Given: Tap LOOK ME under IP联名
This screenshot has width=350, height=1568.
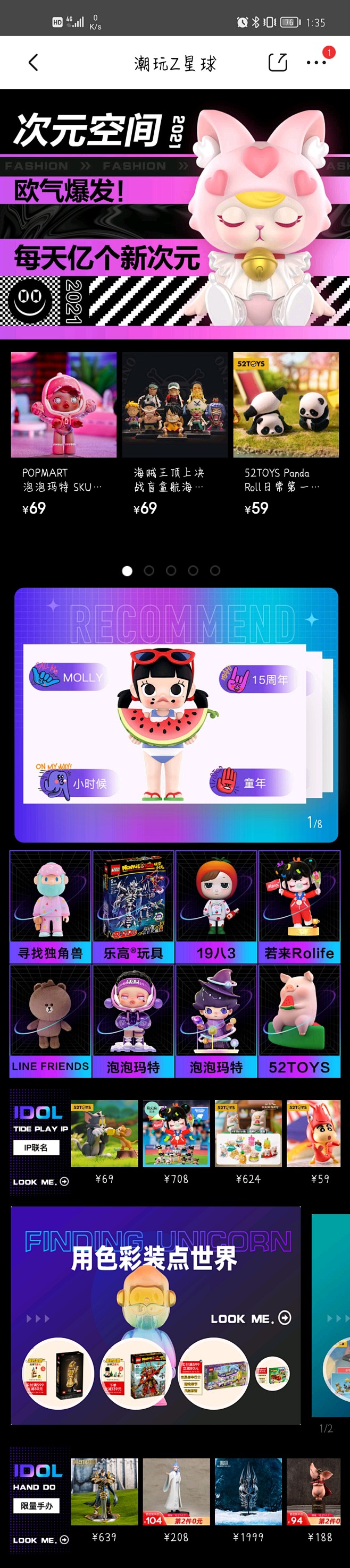Looking at the screenshot, I should point(41,1181).
